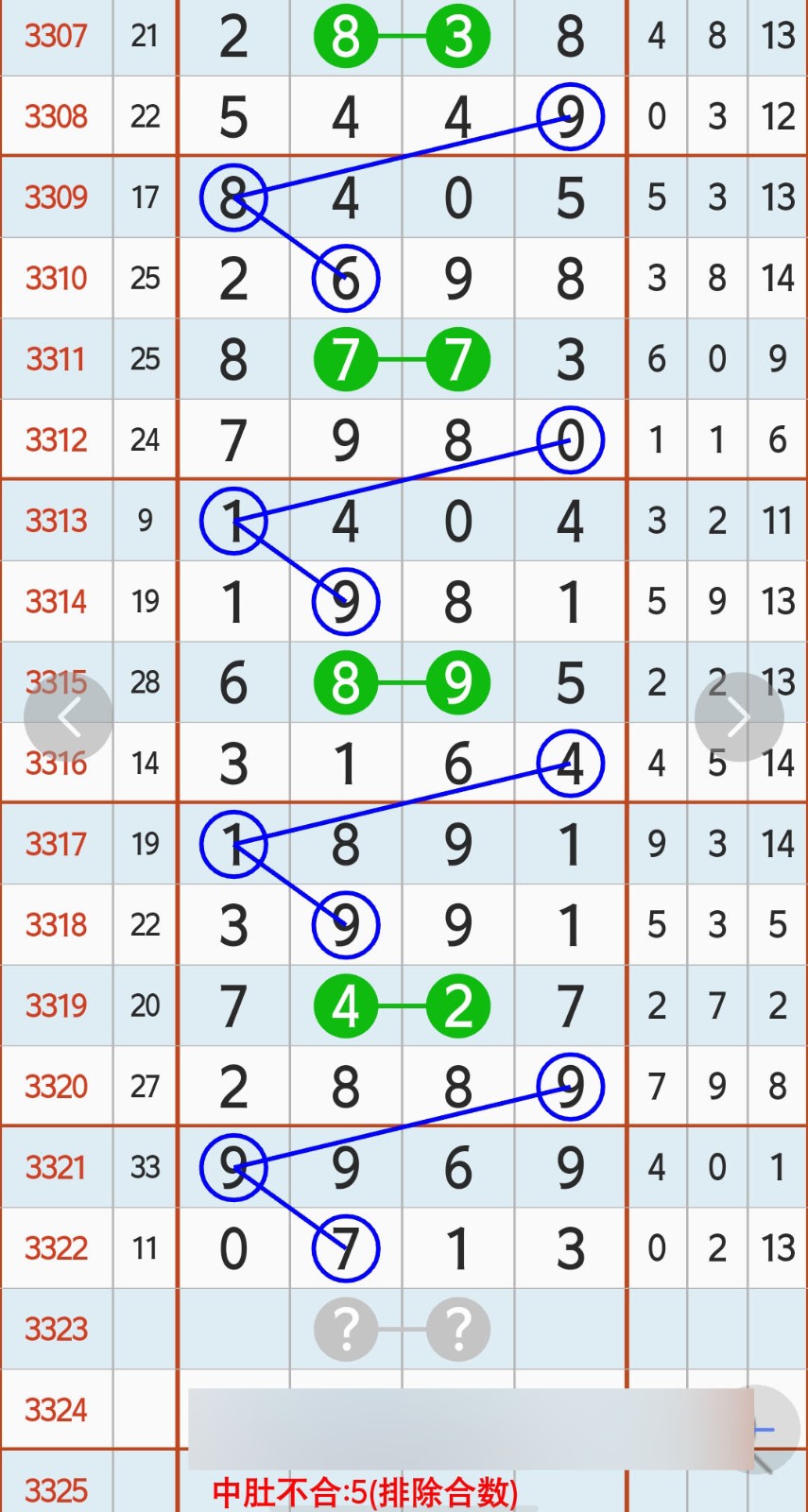
Task: Expand details for period 3323 row
Action: point(57,1330)
